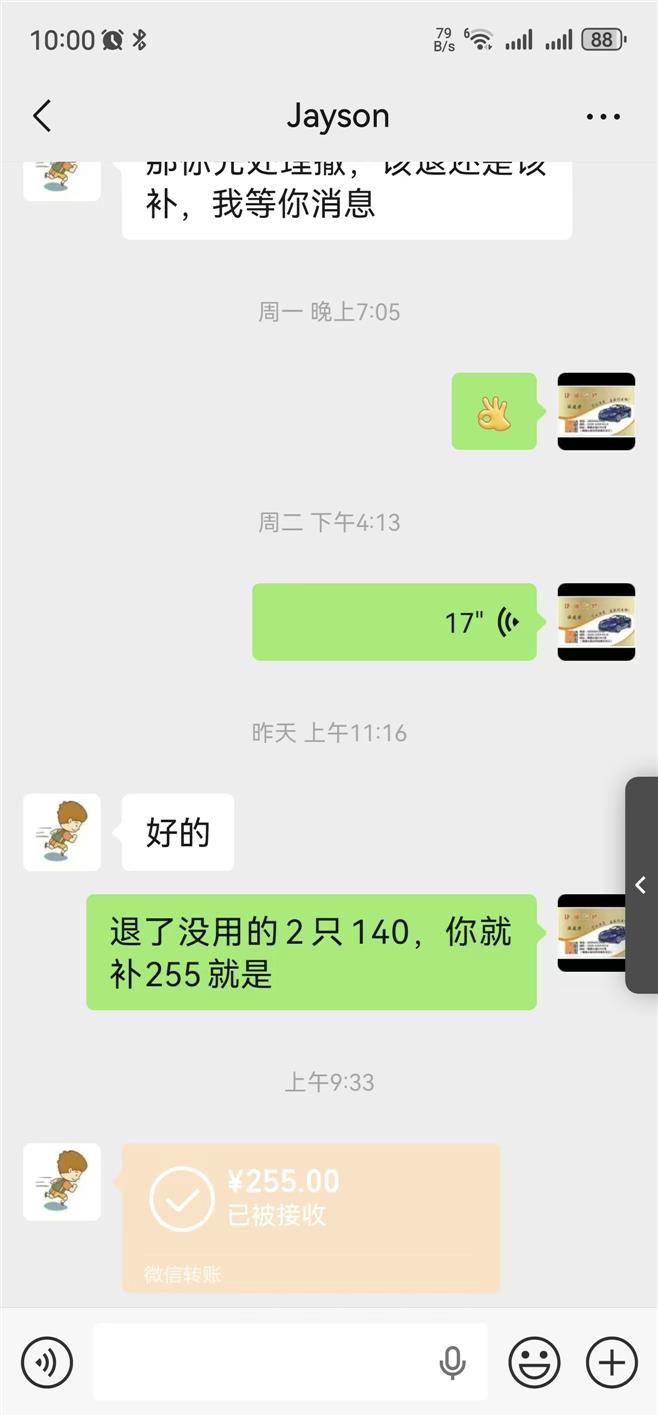Expand the side floating panel arrow
658x1416 pixels.
(641, 885)
